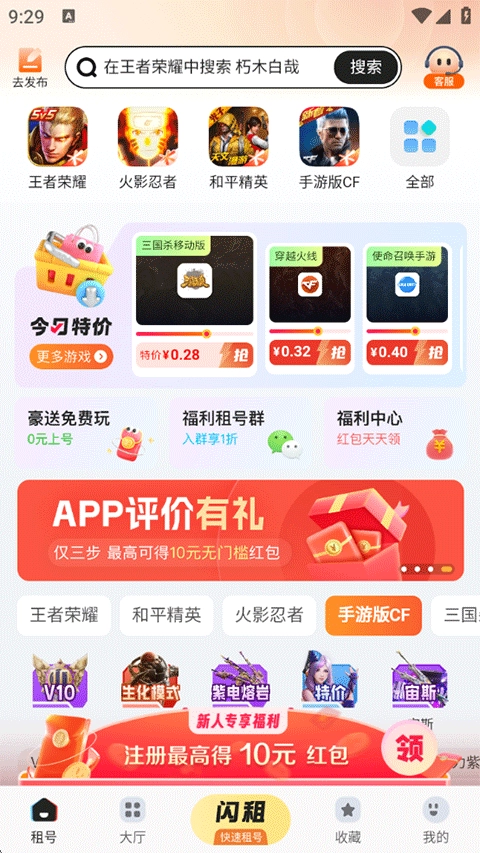Open the APP评价有礼 banner
This screenshot has width=480, height=853.
241,530
